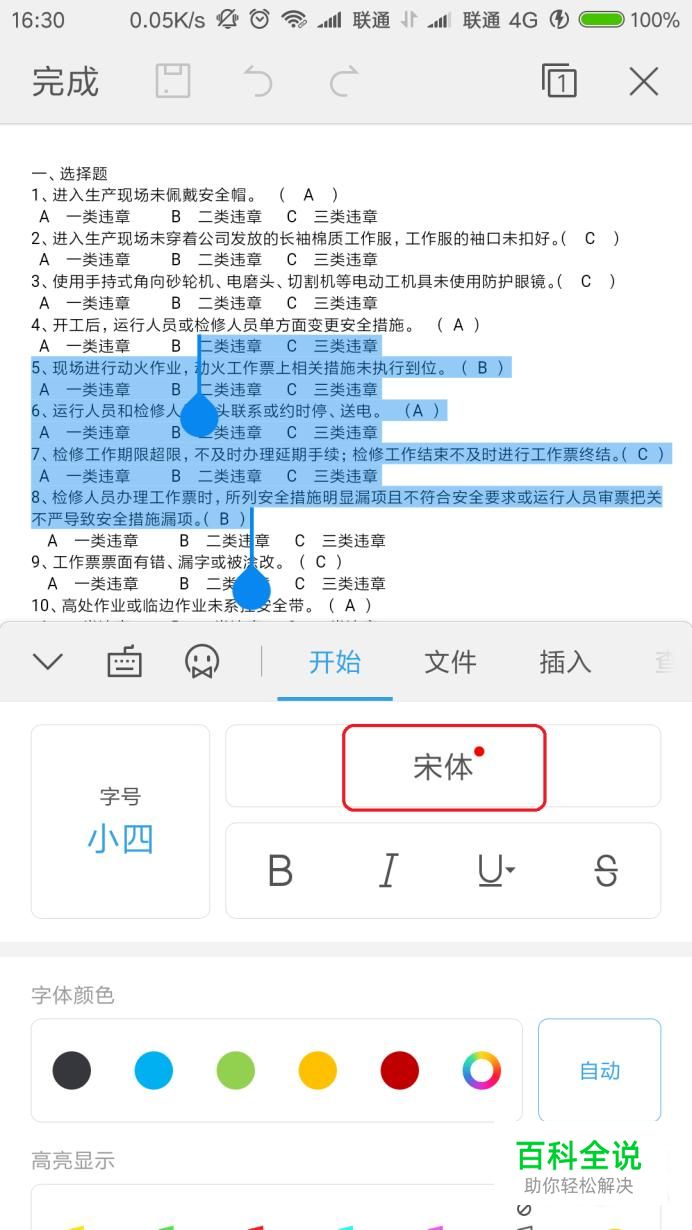The width and height of the screenshot is (692, 1230).
Task: Switch to the 开始 tab
Action: click(x=335, y=662)
